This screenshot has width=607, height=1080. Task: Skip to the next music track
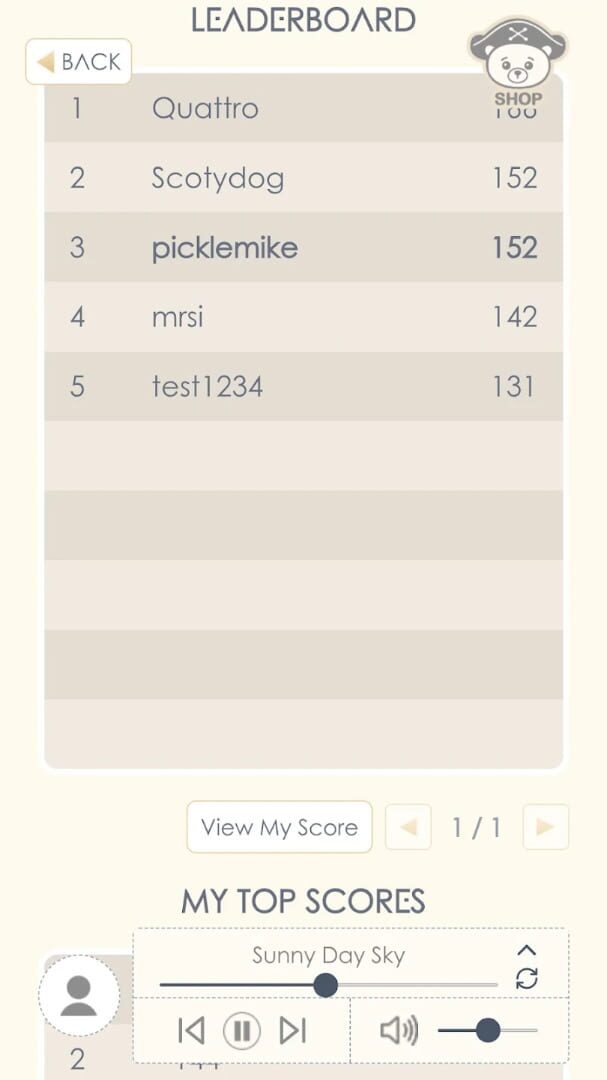point(293,1030)
